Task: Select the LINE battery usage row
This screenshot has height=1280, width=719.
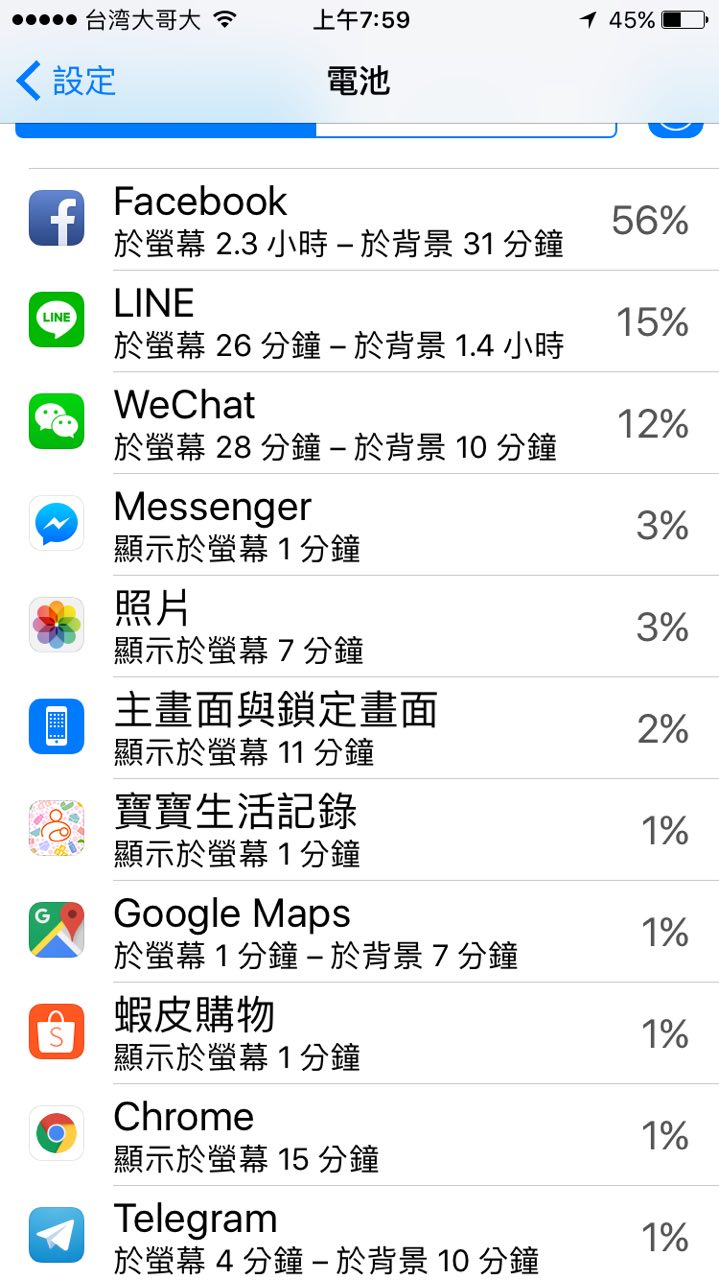Action: point(360,321)
